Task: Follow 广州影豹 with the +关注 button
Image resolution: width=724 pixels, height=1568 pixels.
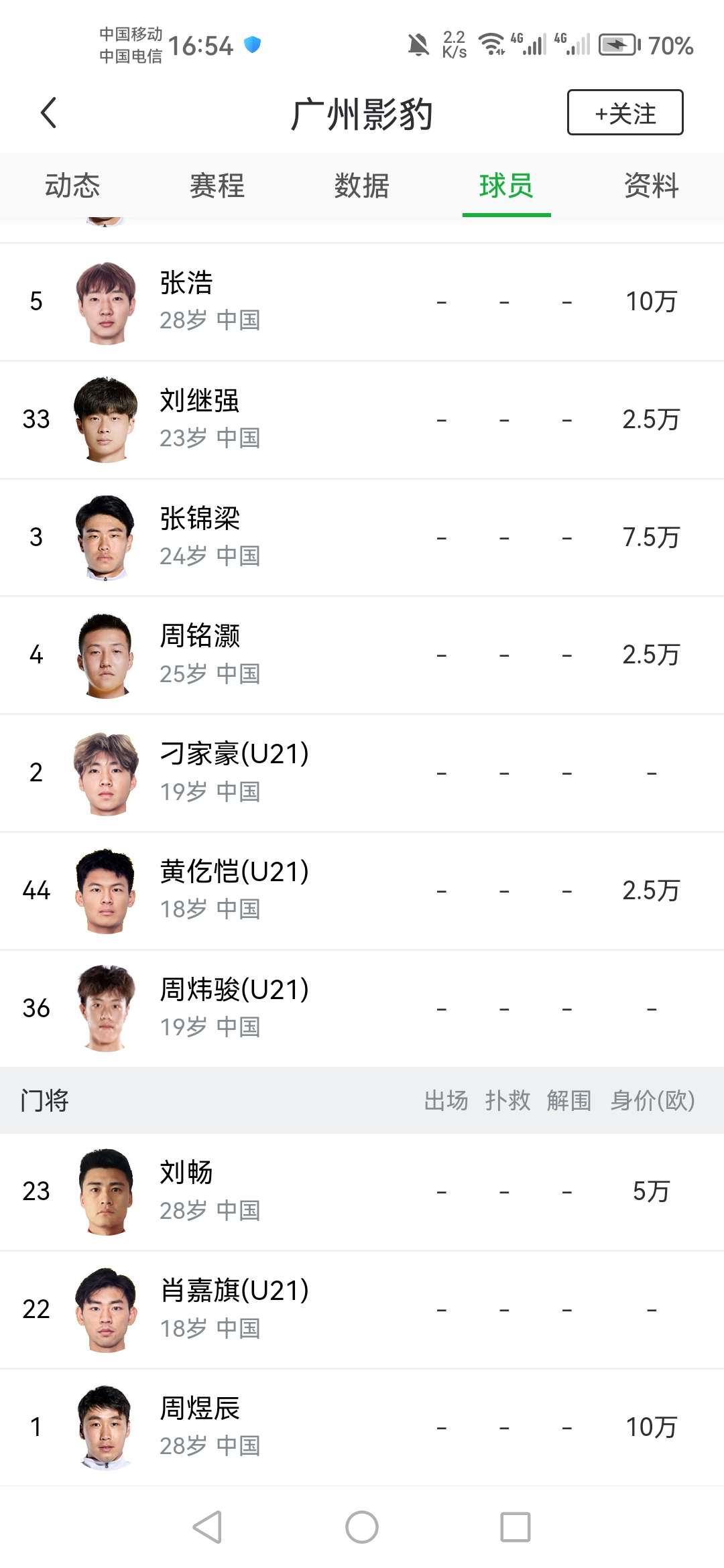Action: 625,113
